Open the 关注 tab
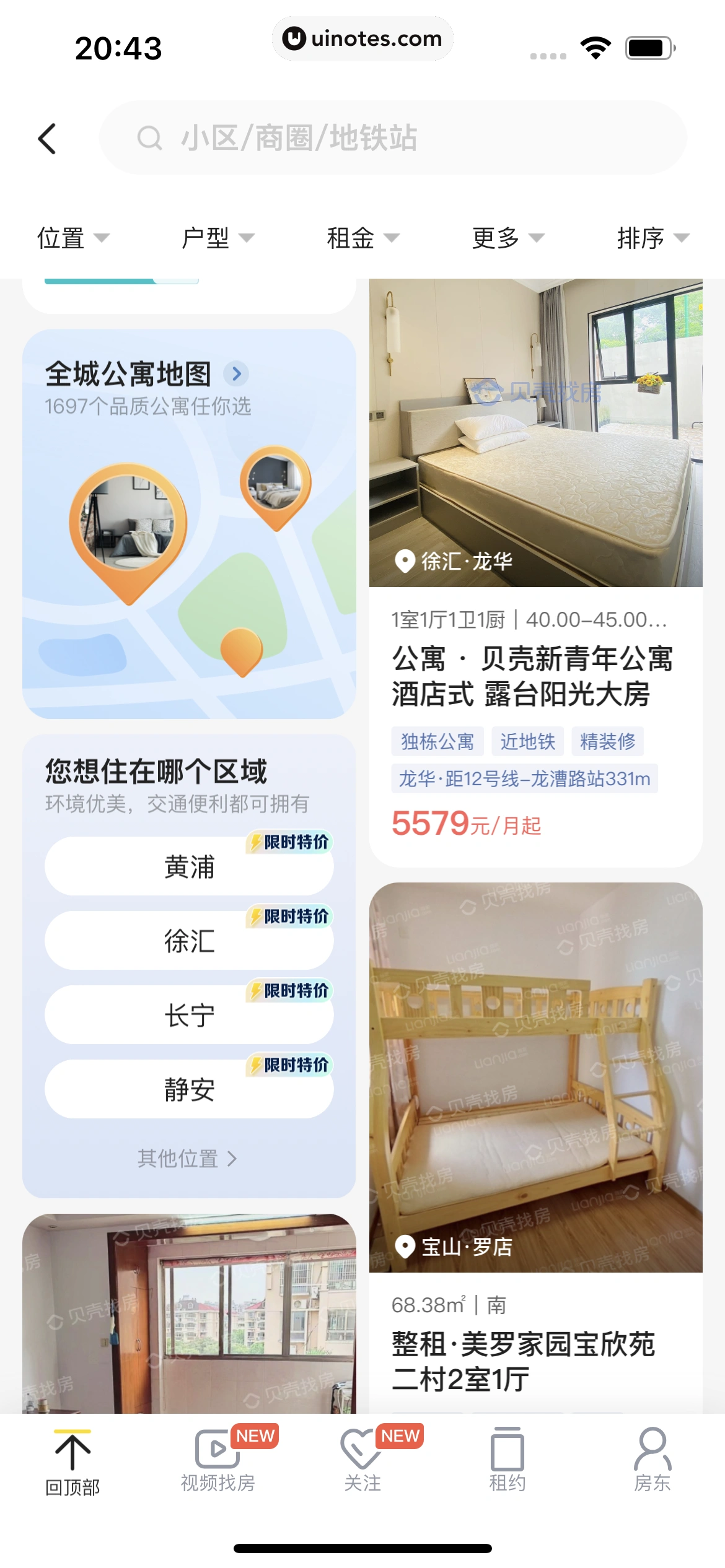The width and height of the screenshot is (725, 1568). point(362,1460)
